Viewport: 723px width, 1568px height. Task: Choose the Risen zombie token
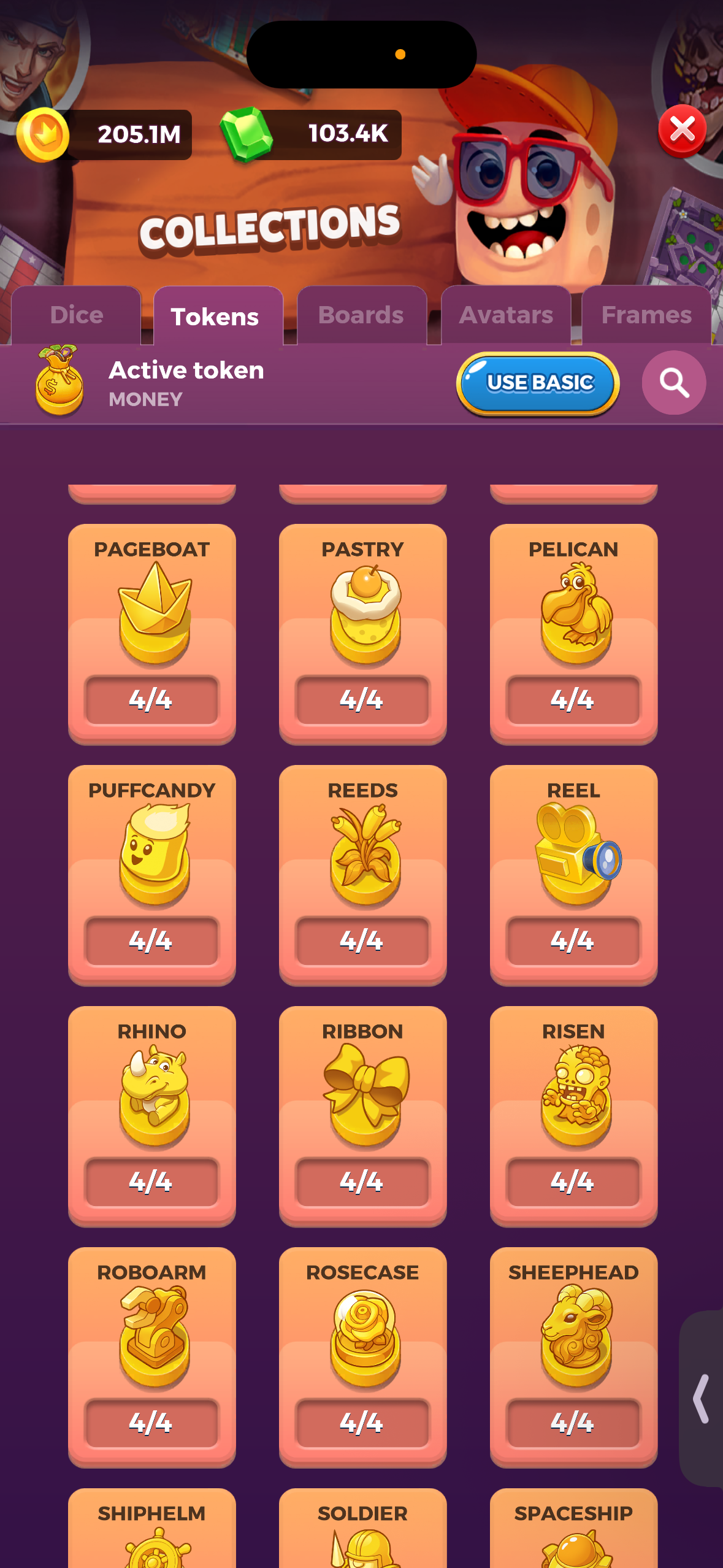[x=573, y=1115]
